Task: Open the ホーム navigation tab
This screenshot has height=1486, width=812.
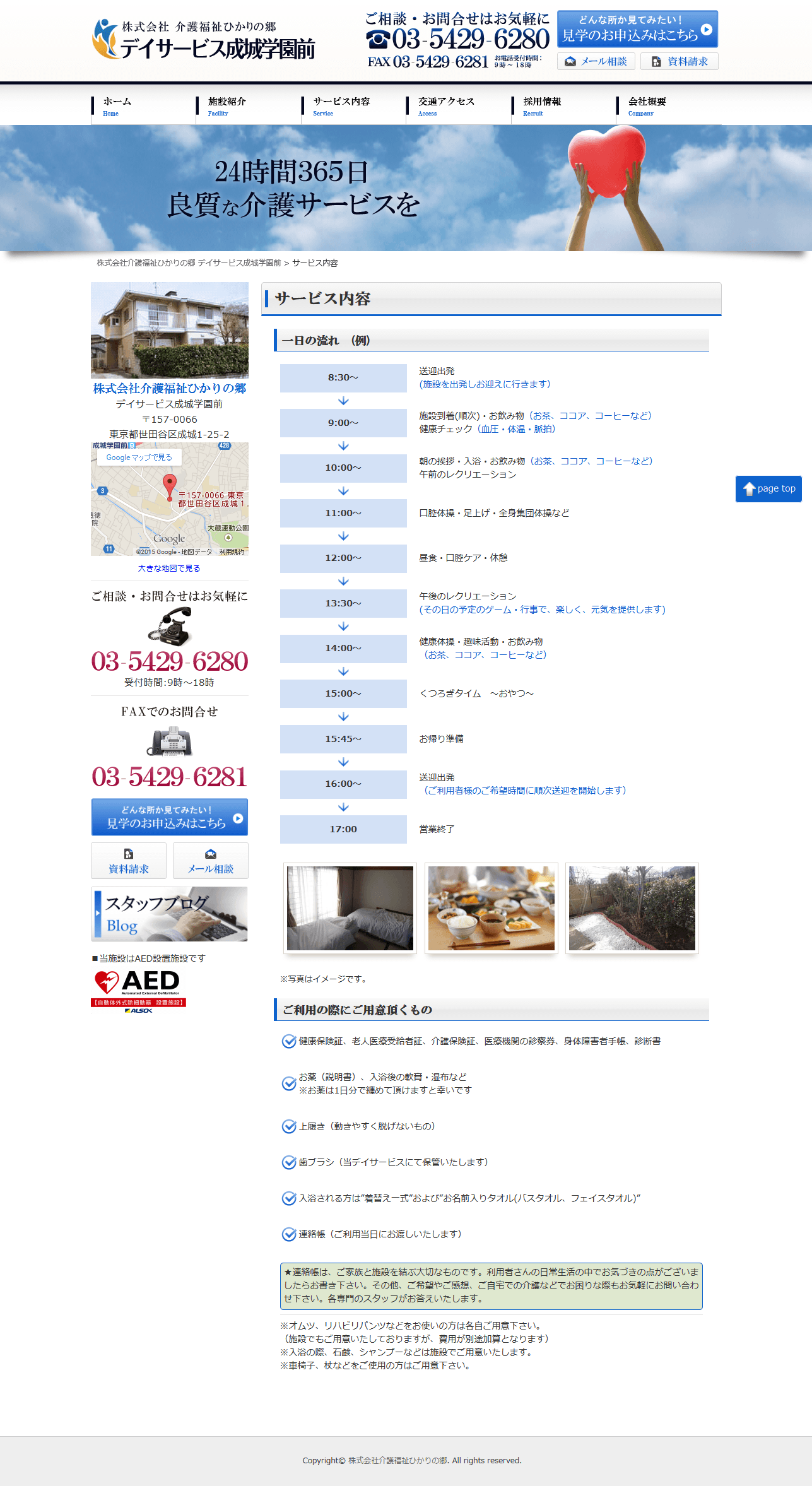Action: pos(117,106)
